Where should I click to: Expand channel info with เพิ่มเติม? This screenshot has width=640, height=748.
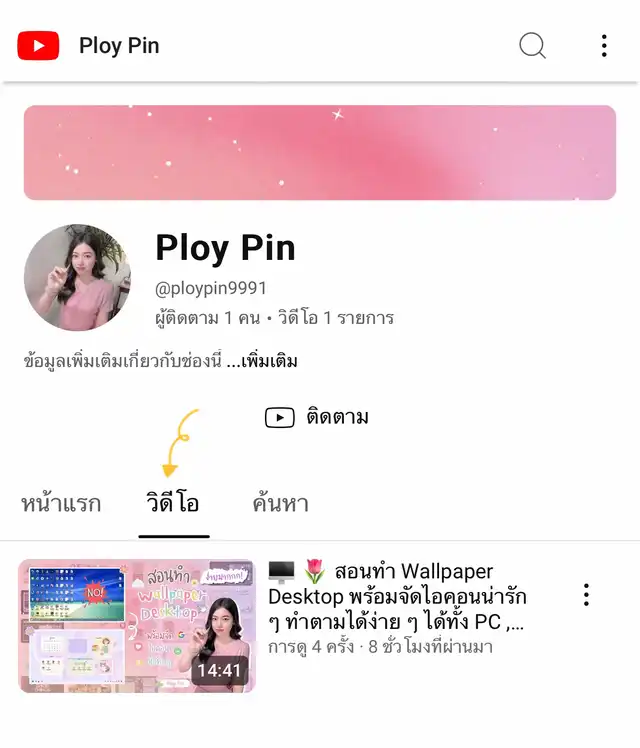pos(269,361)
